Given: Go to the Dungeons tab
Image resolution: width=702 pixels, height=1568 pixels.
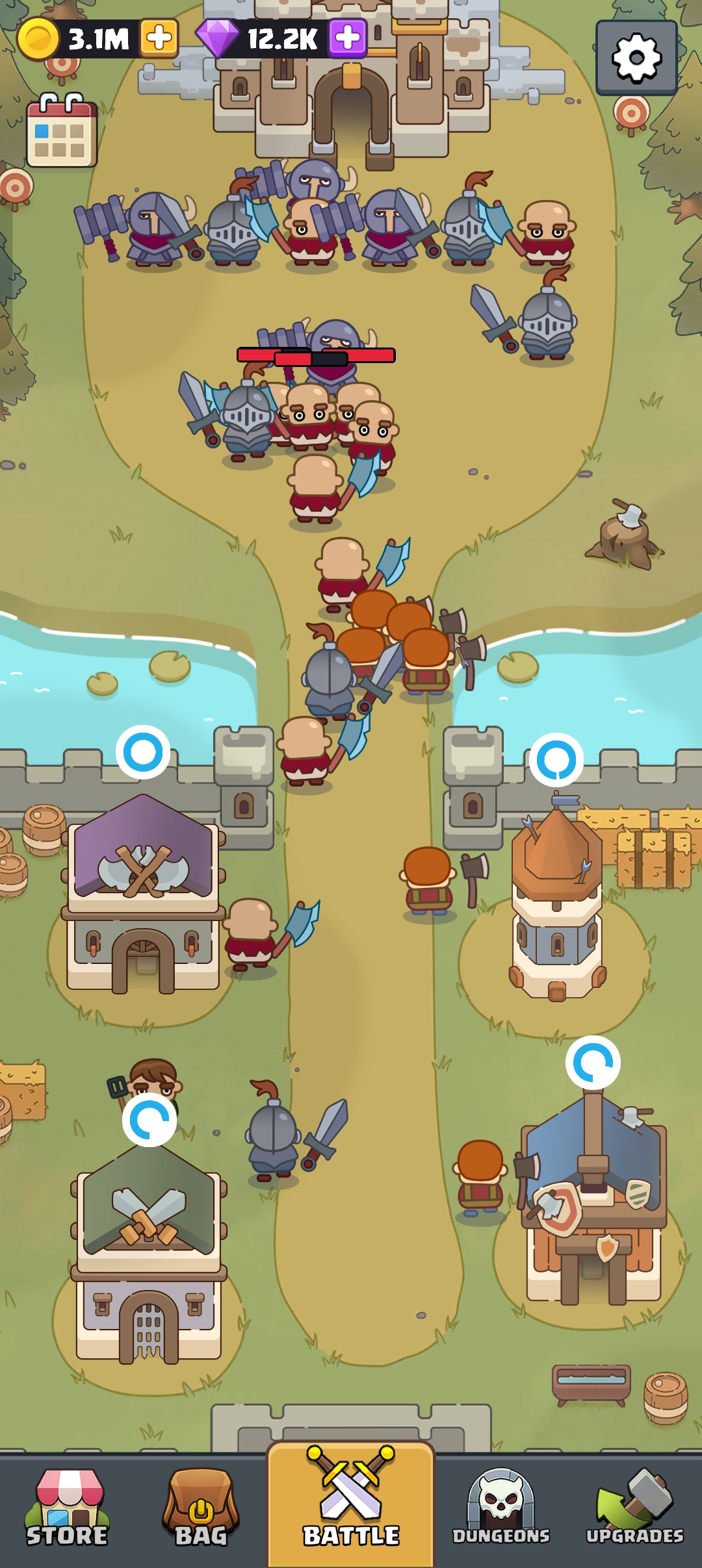Looking at the screenshot, I should pos(501,1510).
